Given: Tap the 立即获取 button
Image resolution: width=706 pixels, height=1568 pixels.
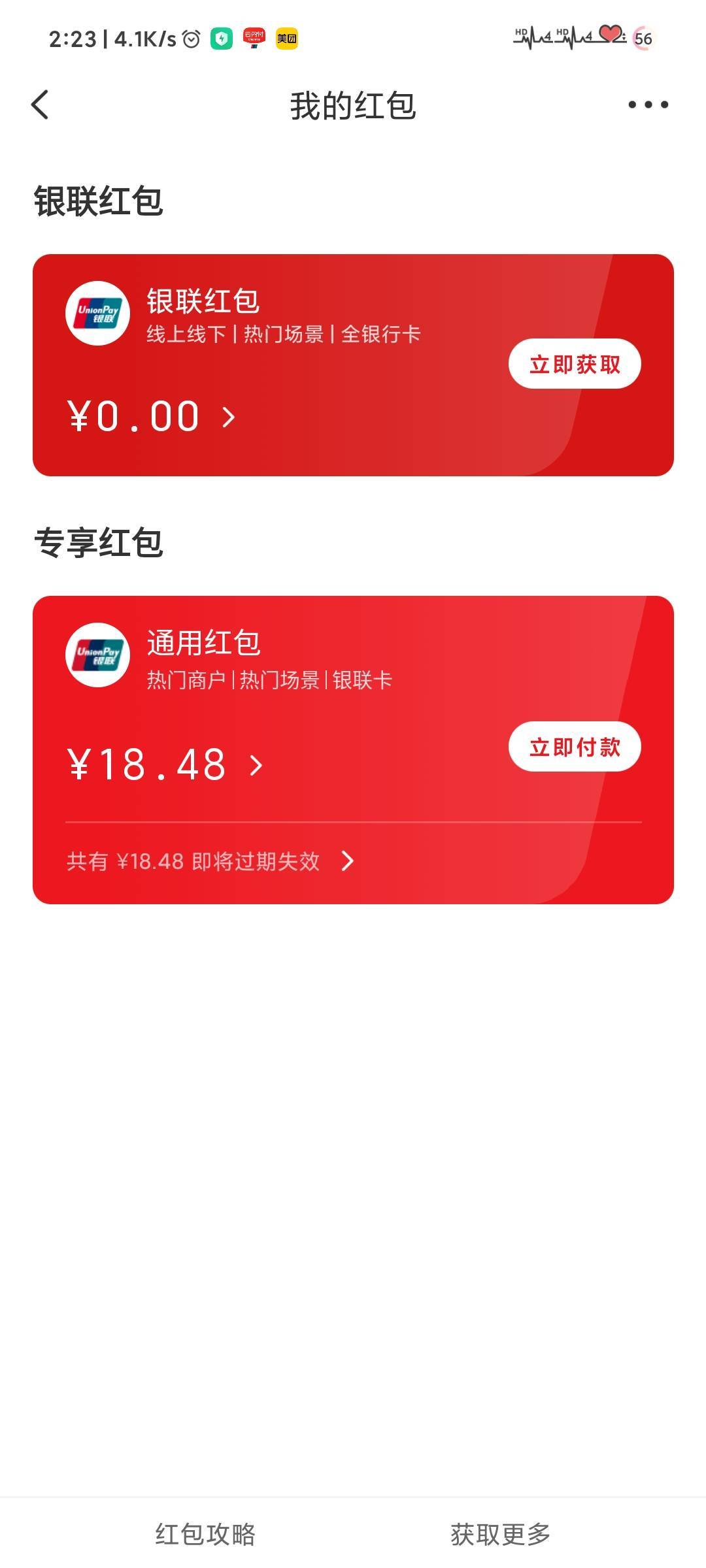Looking at the screenshot, I should 575,364.
